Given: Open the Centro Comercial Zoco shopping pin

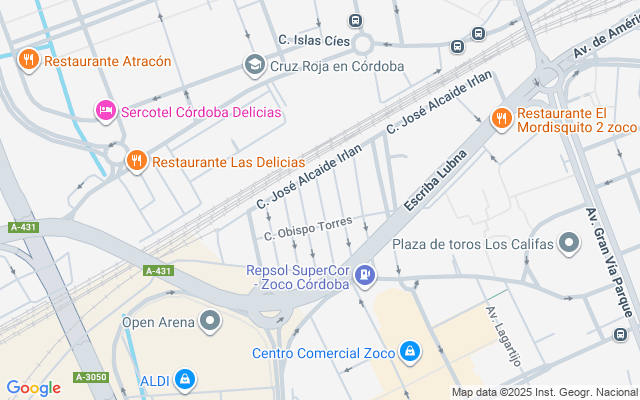Looking at the screenshot, I should tap(410, 352).
